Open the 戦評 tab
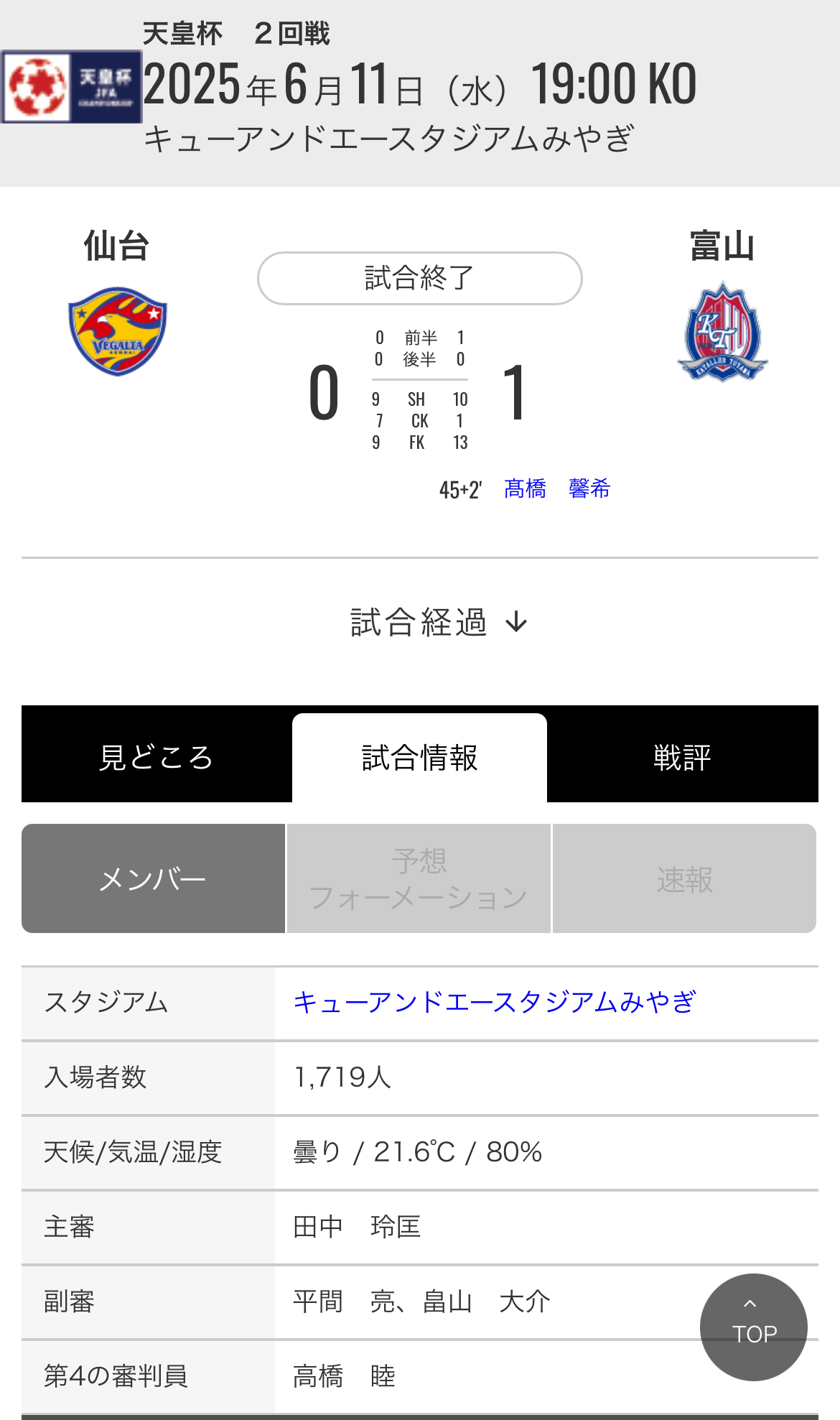 683,757
